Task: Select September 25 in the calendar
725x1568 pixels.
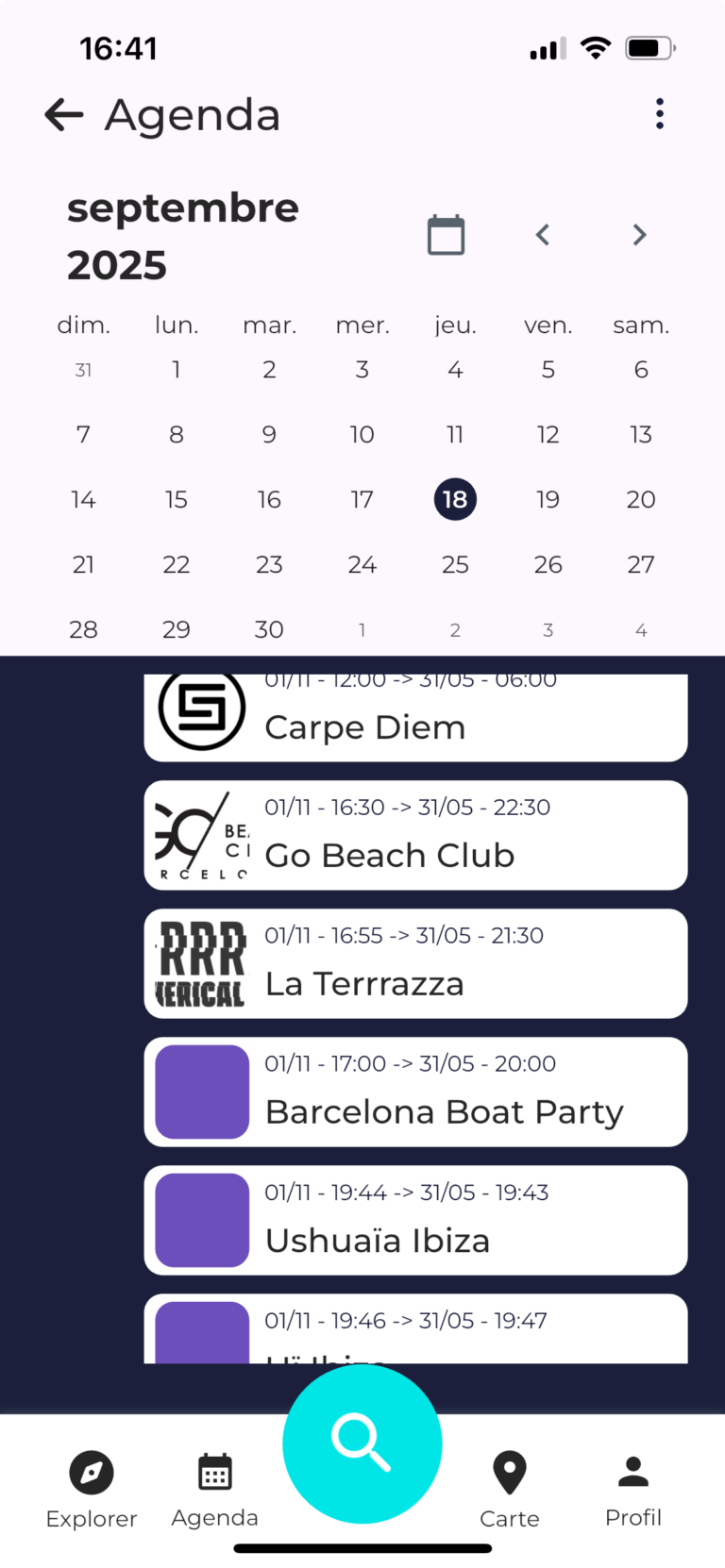Action: (455, 564)
